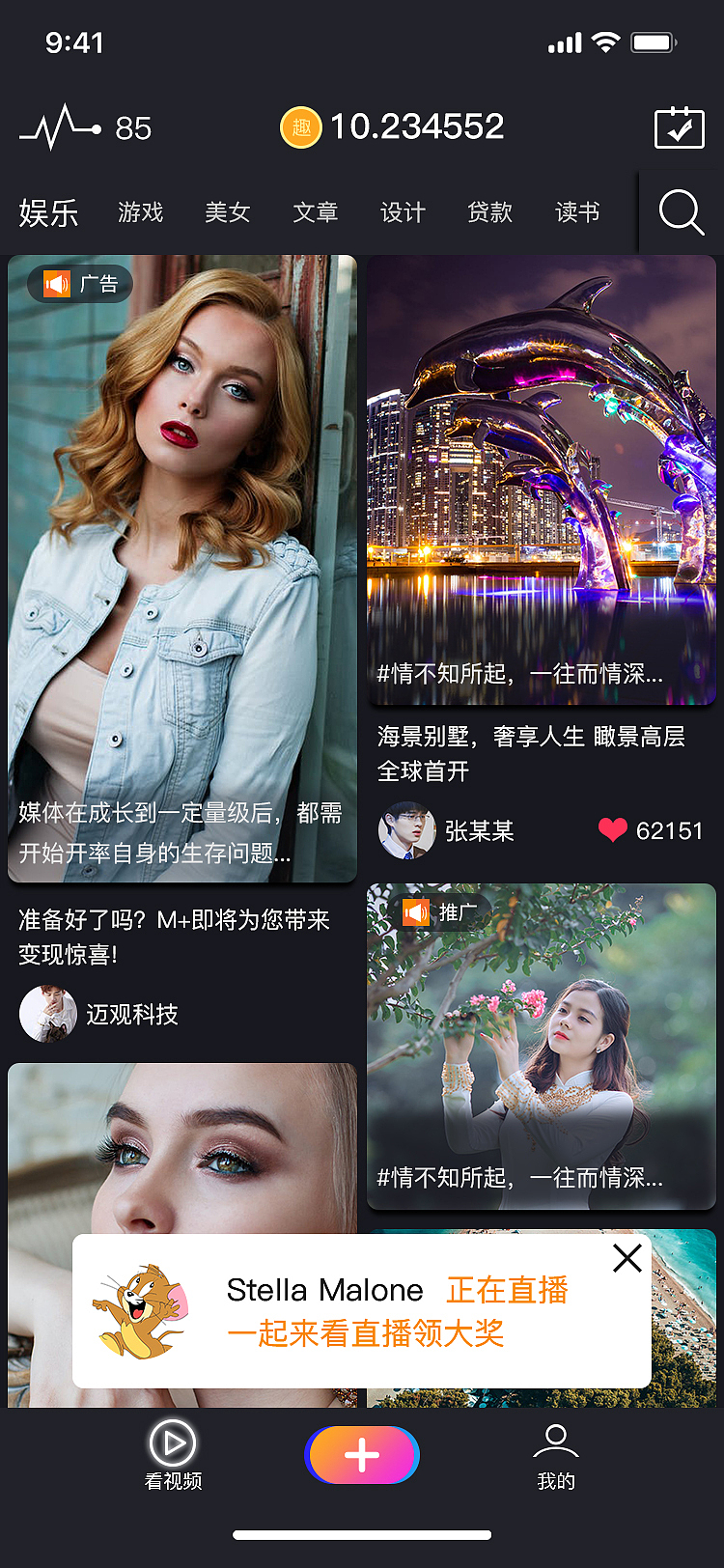724x1568 pixels.
Task: Dismiss the Stella Malone live popup
Action: tap(627, 1258)
